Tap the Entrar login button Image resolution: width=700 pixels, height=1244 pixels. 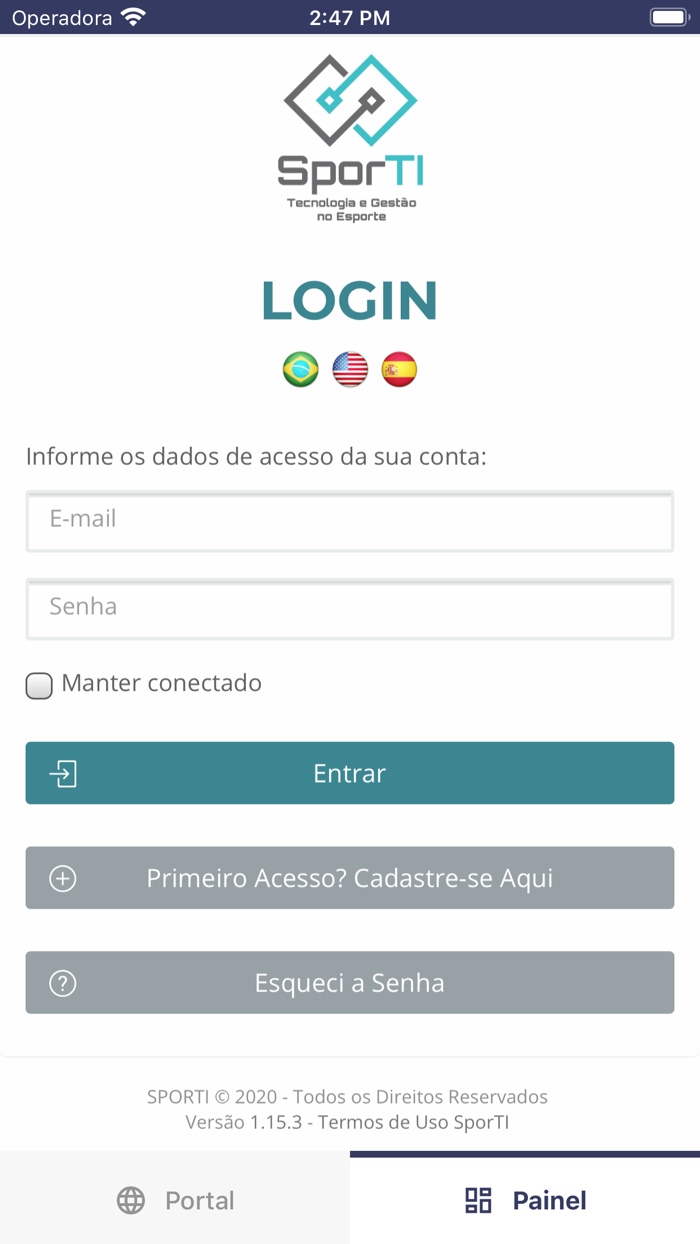(x=350, y=773)
